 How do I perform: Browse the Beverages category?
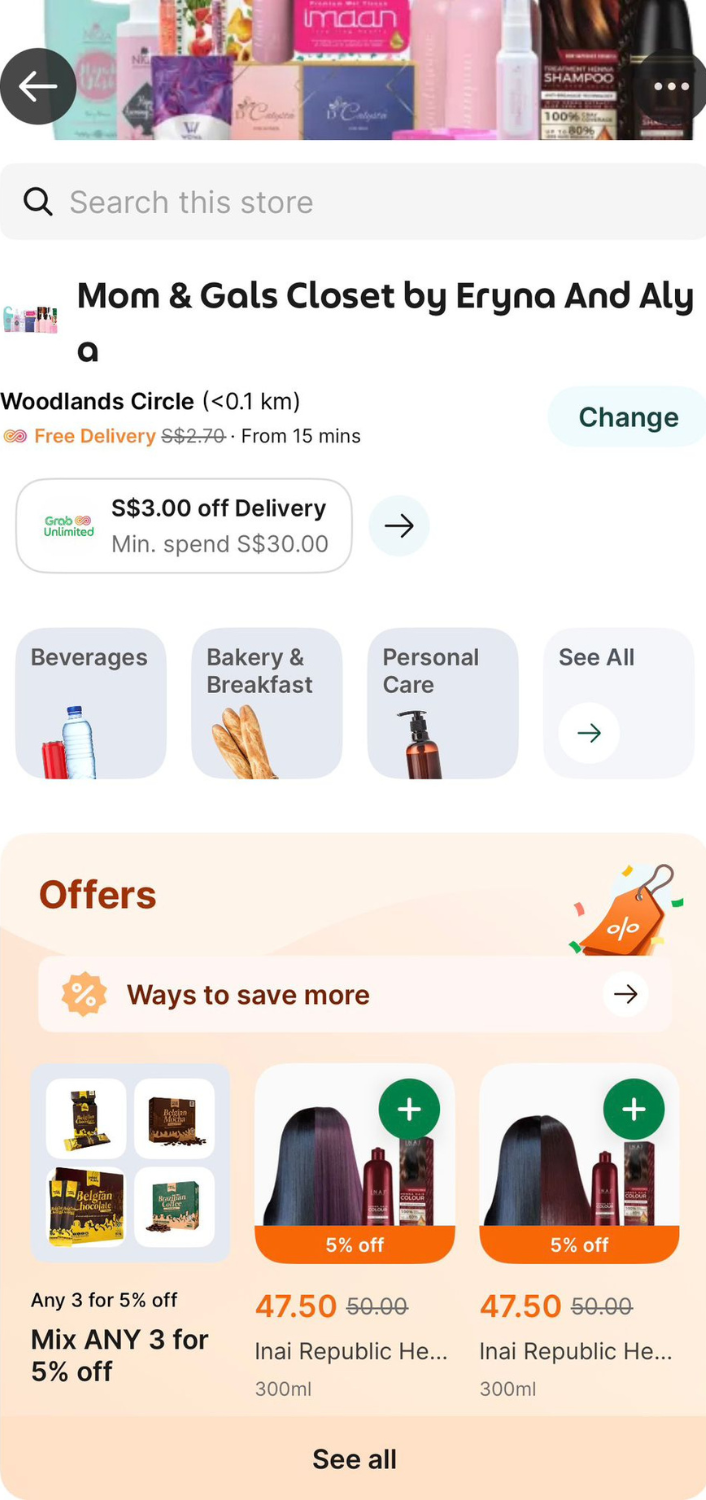[91, 703]
